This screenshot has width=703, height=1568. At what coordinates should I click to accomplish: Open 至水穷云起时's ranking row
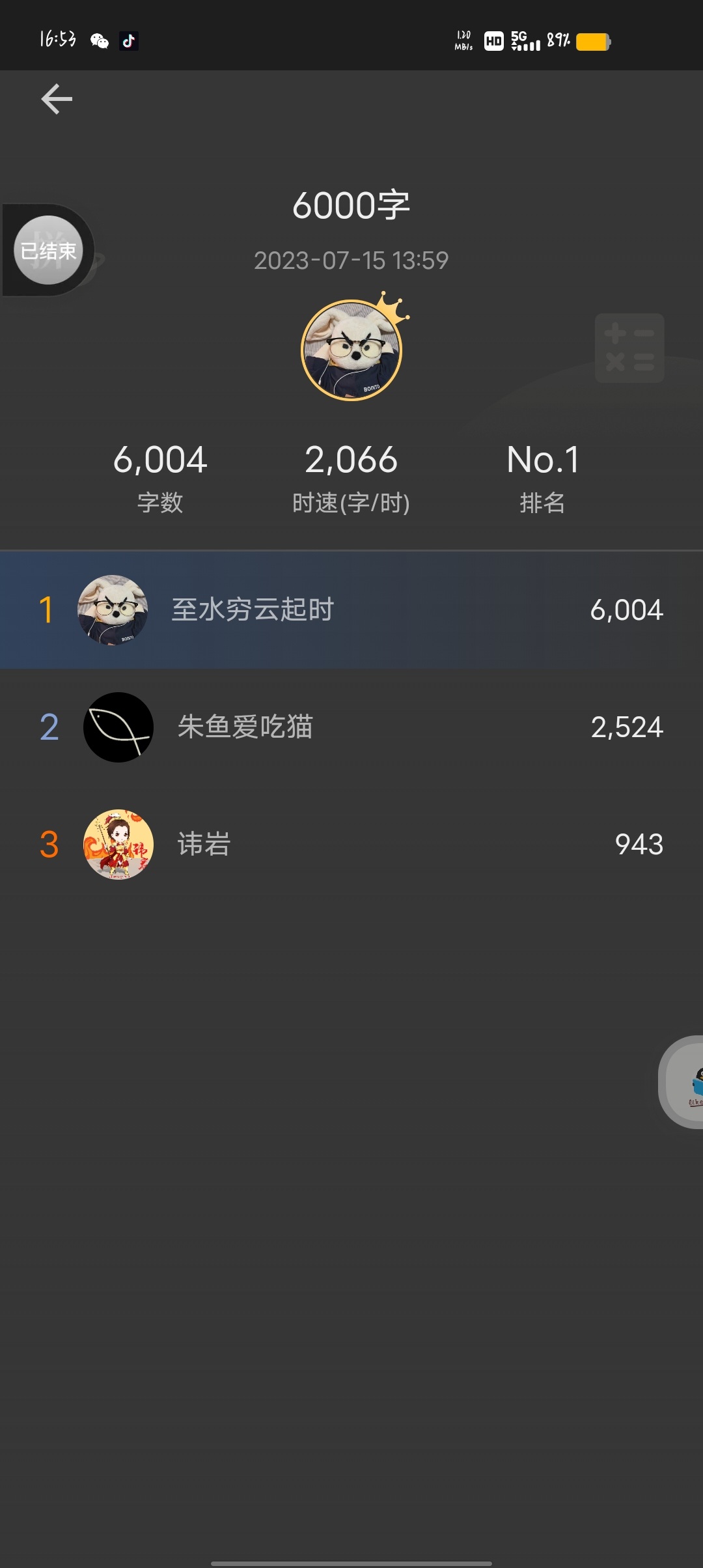pos(351,610)
